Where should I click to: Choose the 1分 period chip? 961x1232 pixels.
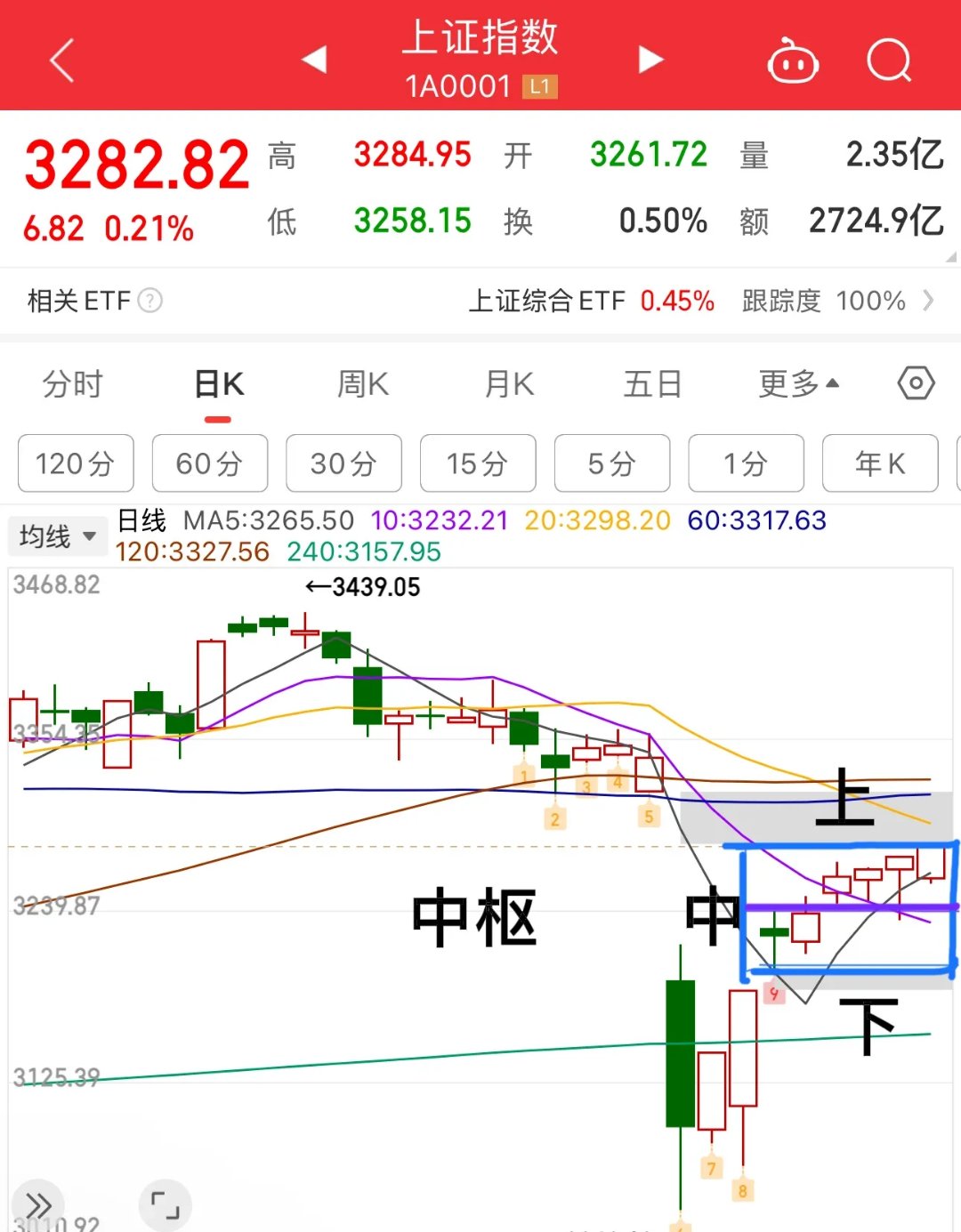coord(746,463)
